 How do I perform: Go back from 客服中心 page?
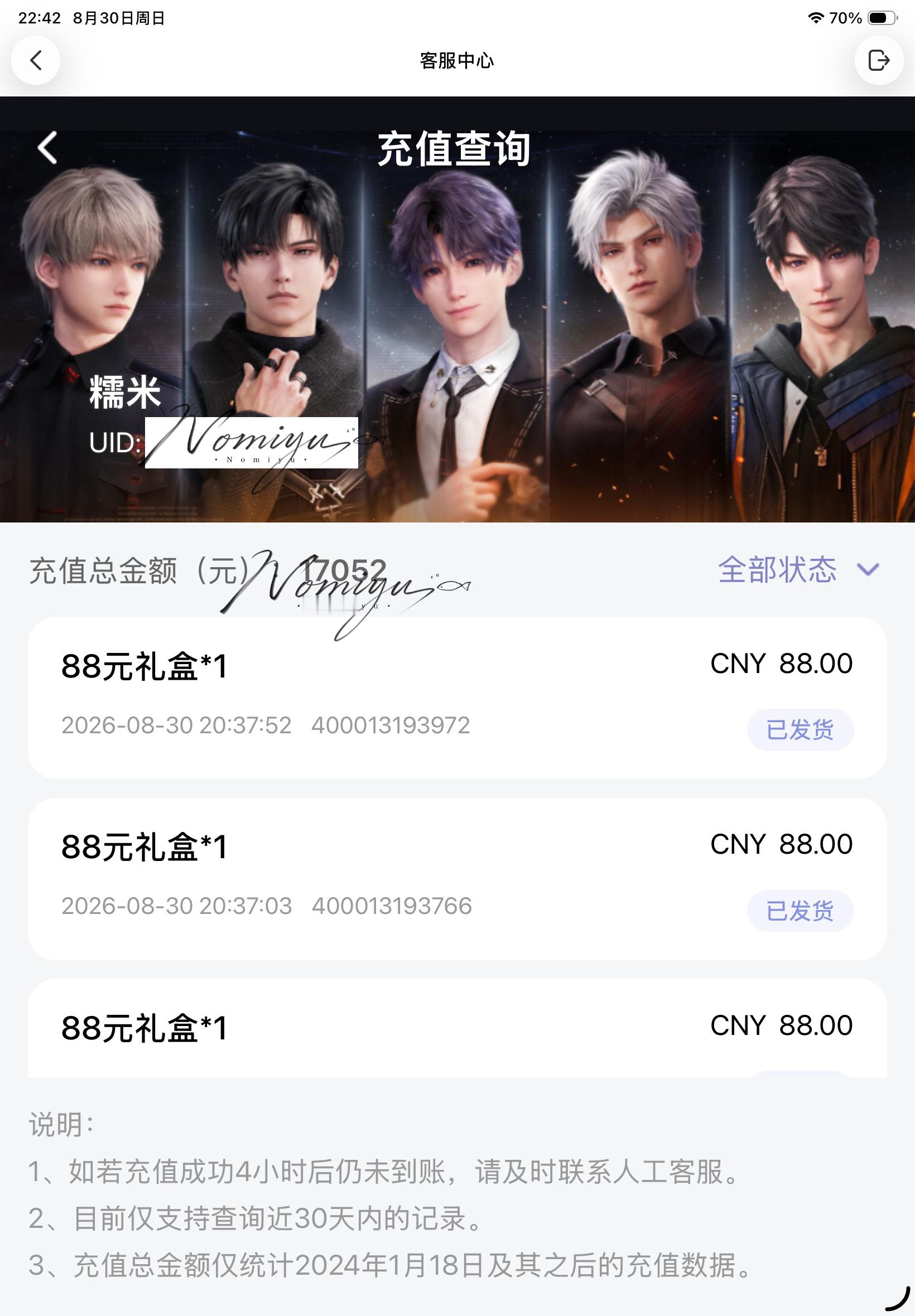(36, 60)
